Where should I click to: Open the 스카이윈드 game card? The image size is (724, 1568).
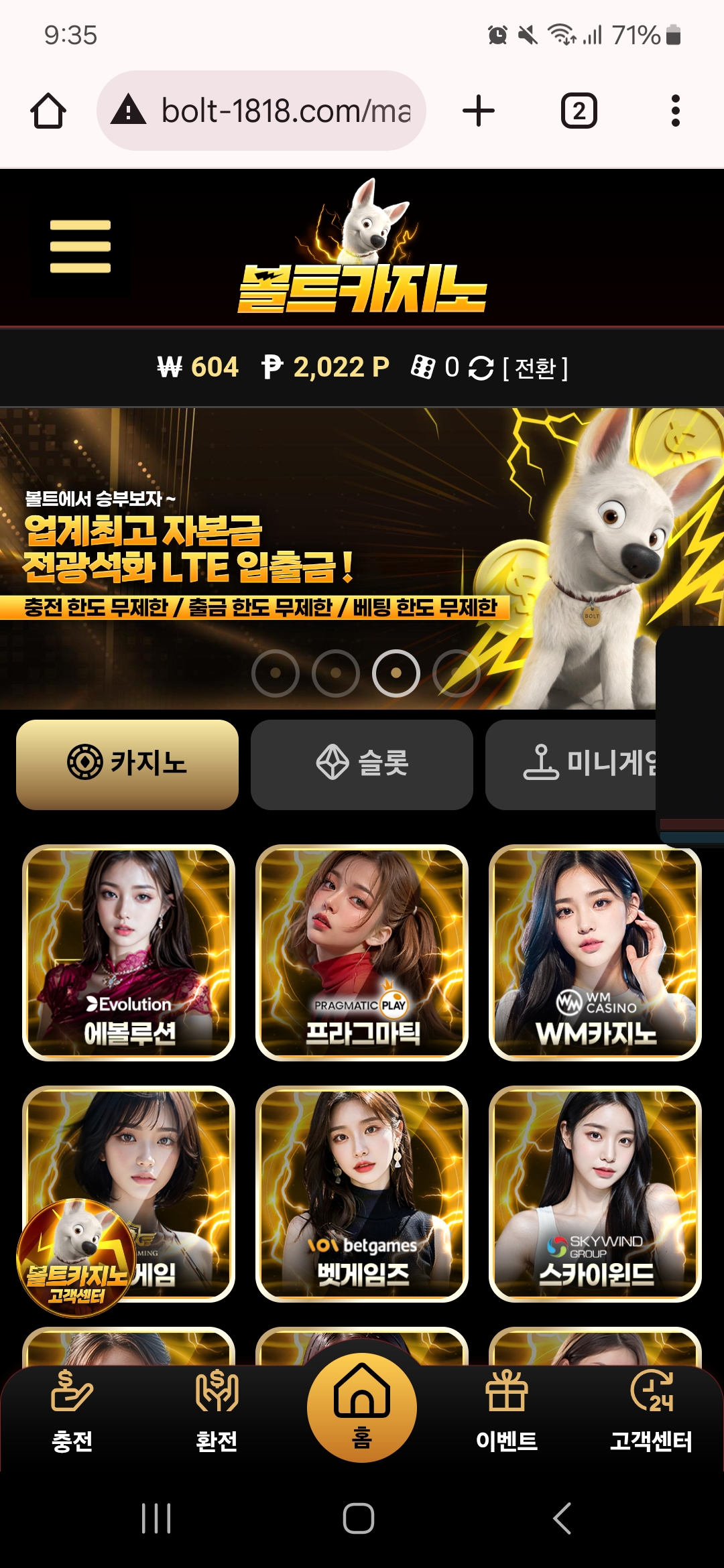pyautogui.click(x=595, y=1193)
